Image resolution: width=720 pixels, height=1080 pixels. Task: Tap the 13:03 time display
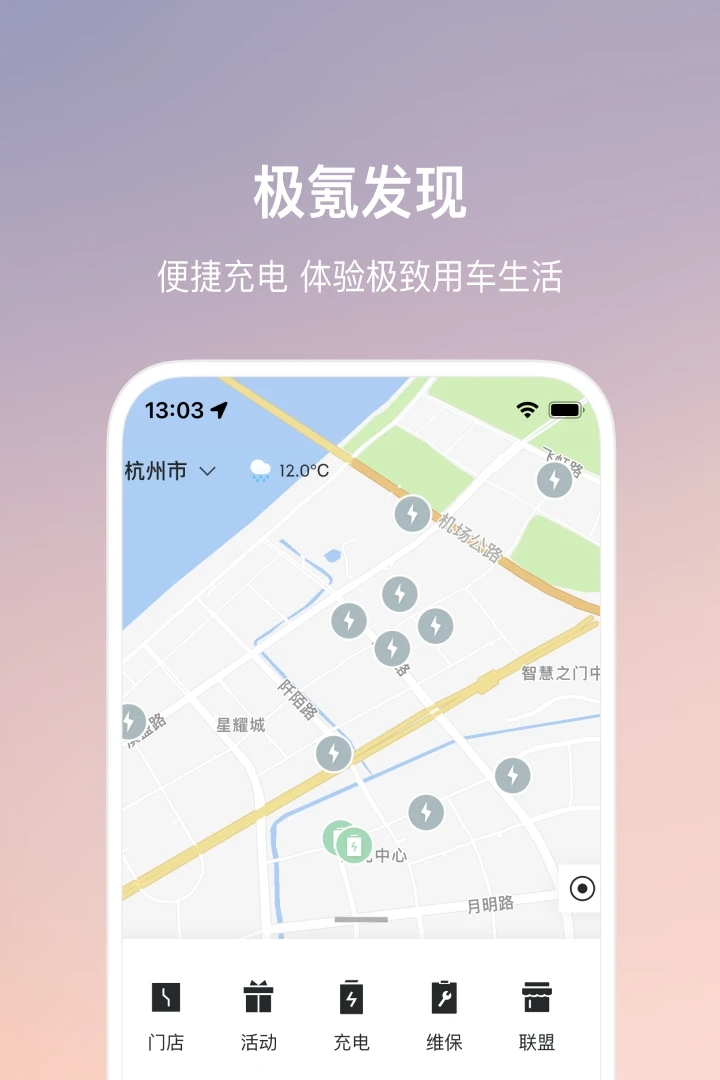click(x=177, y=409)
